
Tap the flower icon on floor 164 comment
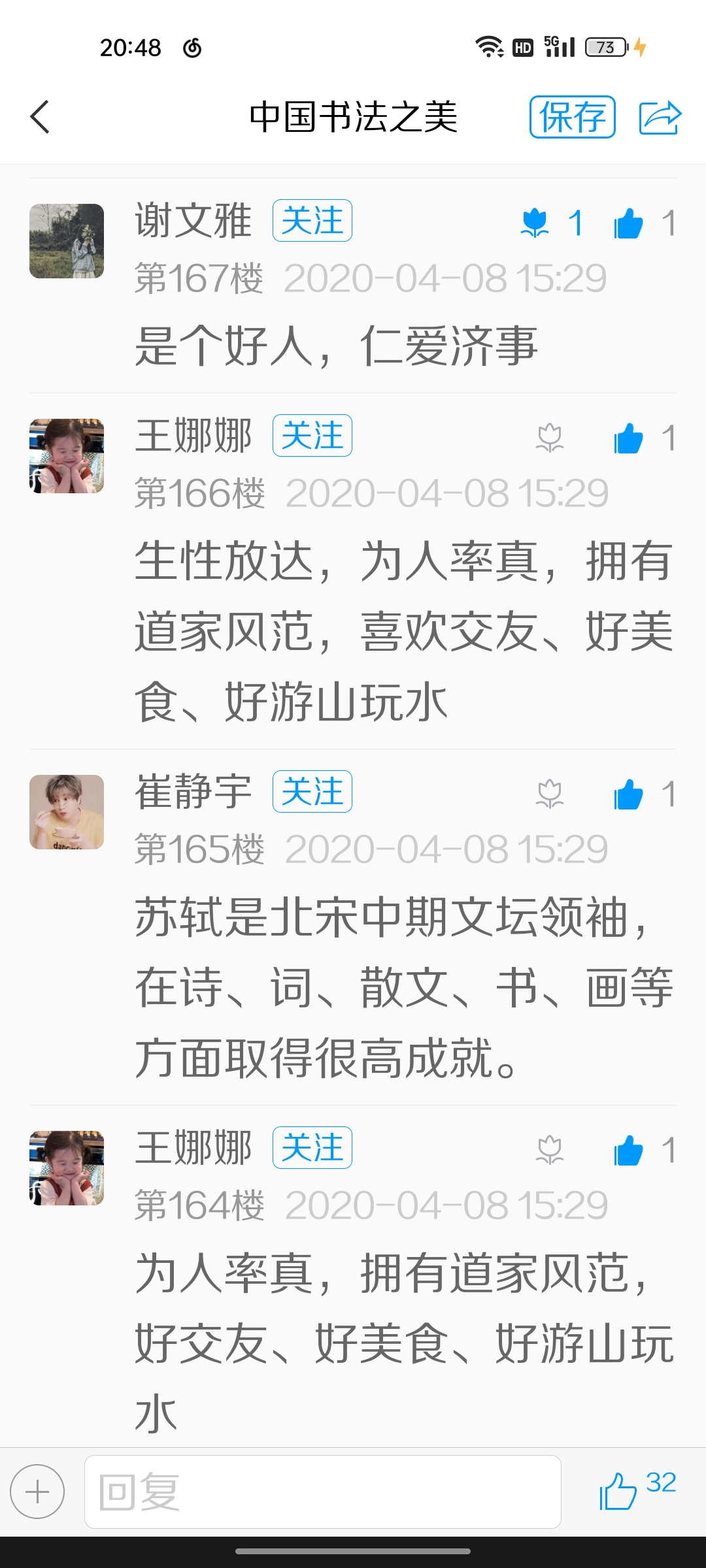550,1150
